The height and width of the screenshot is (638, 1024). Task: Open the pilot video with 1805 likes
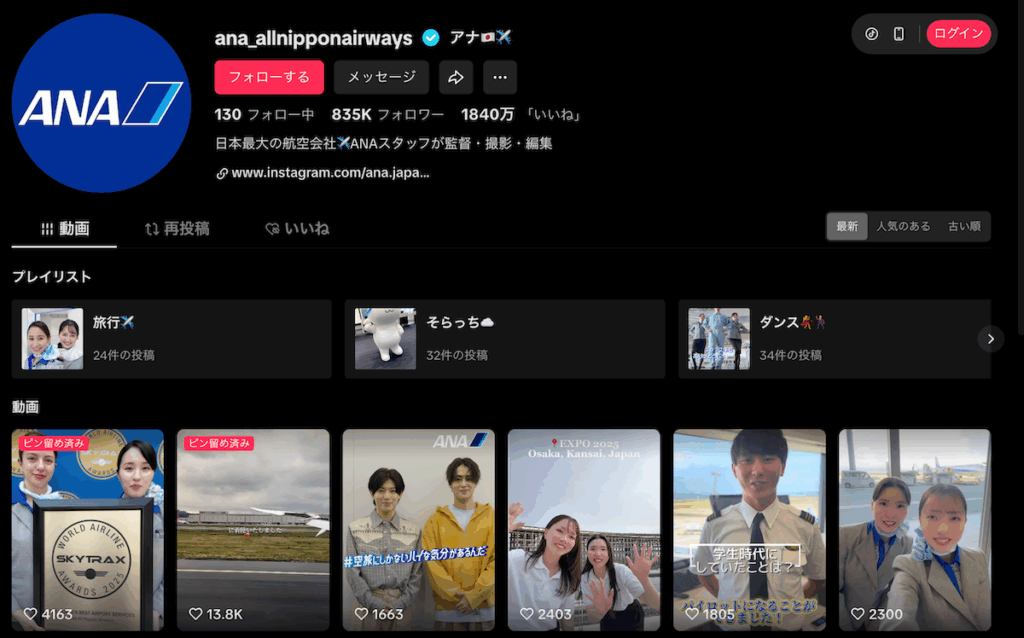(749, 530)
